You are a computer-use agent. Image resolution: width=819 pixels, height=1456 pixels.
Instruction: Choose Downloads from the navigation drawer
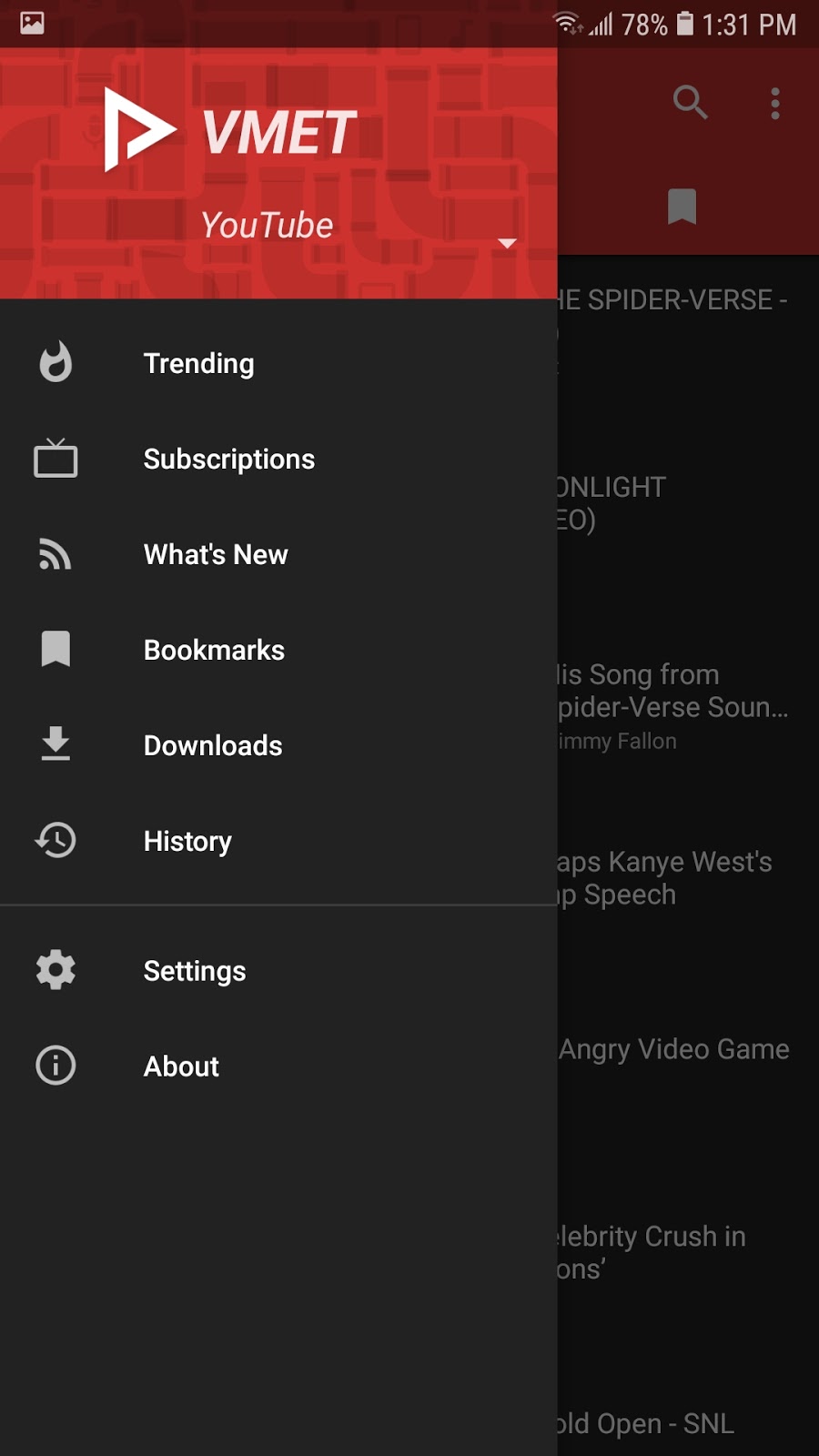tap(211, 745)
